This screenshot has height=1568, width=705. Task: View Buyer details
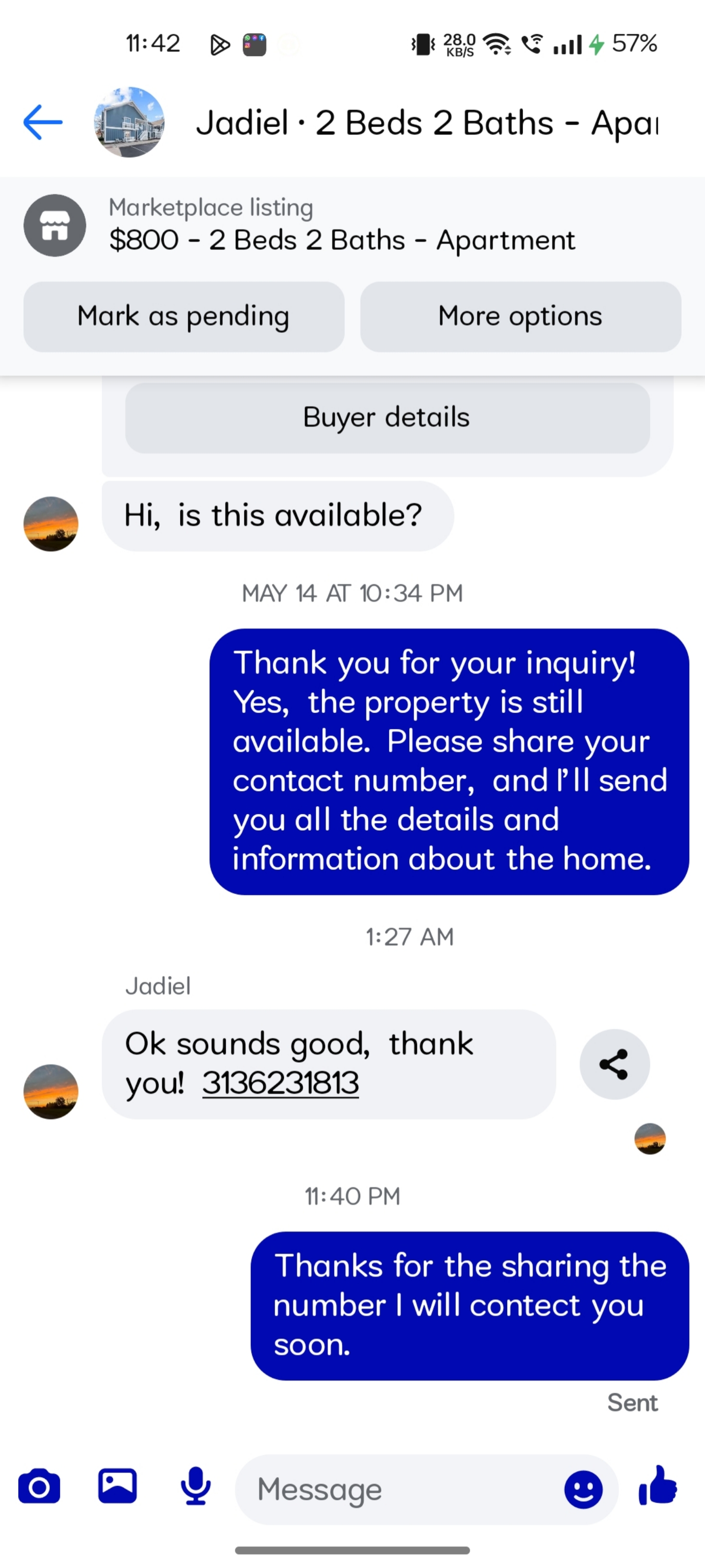pyautogui.click(x=388, y=417)
